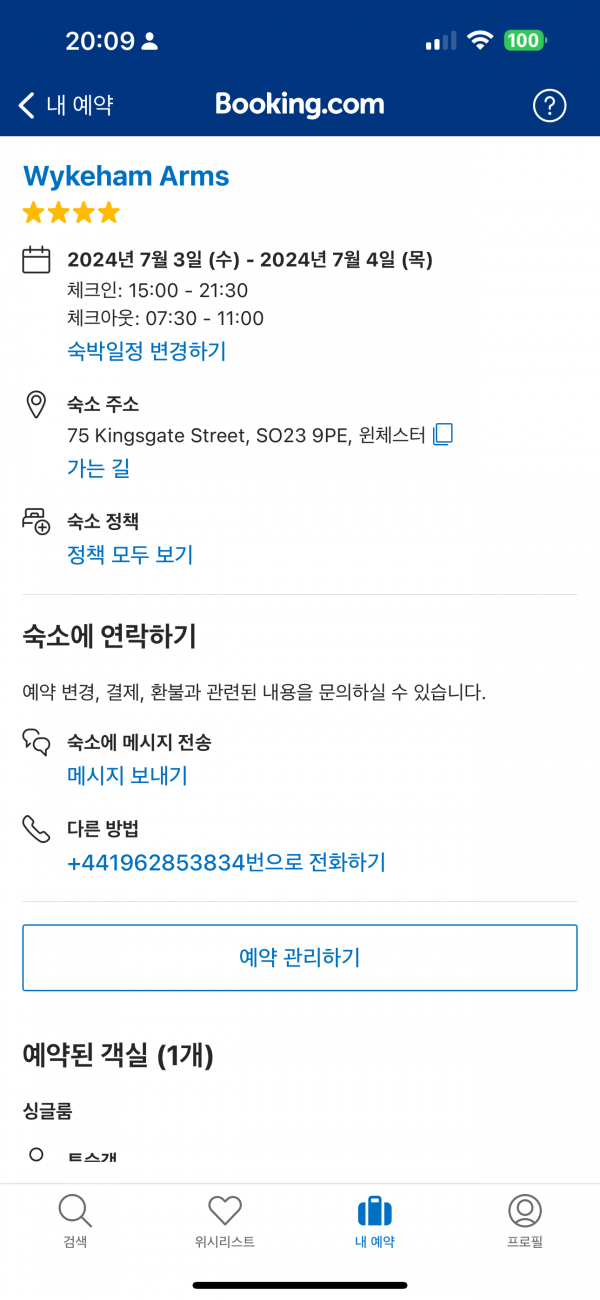Call +441962853834 property phone number

(x=226, y=862)
